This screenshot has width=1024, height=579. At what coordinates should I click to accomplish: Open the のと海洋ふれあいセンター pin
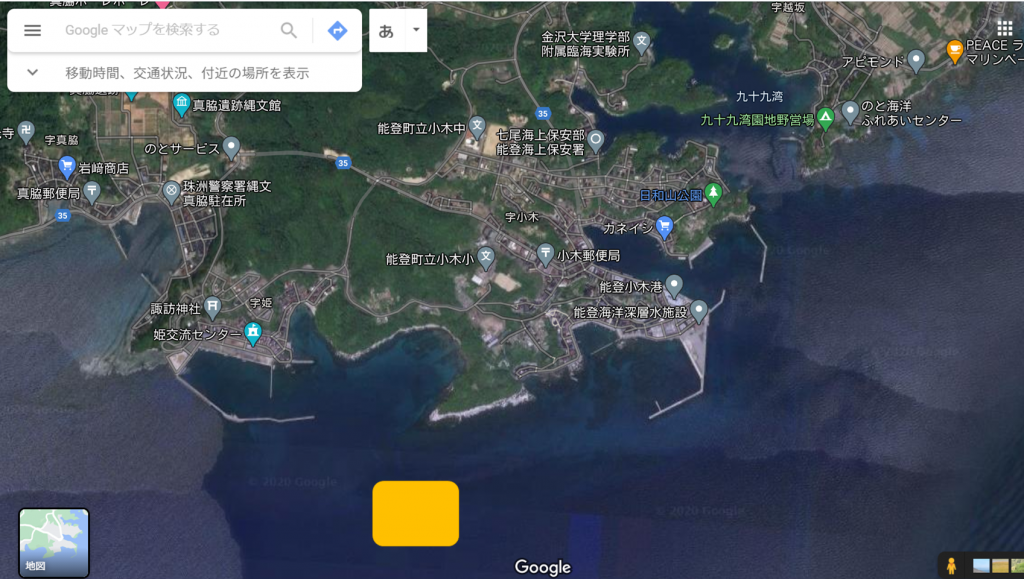tap(850, 110)
